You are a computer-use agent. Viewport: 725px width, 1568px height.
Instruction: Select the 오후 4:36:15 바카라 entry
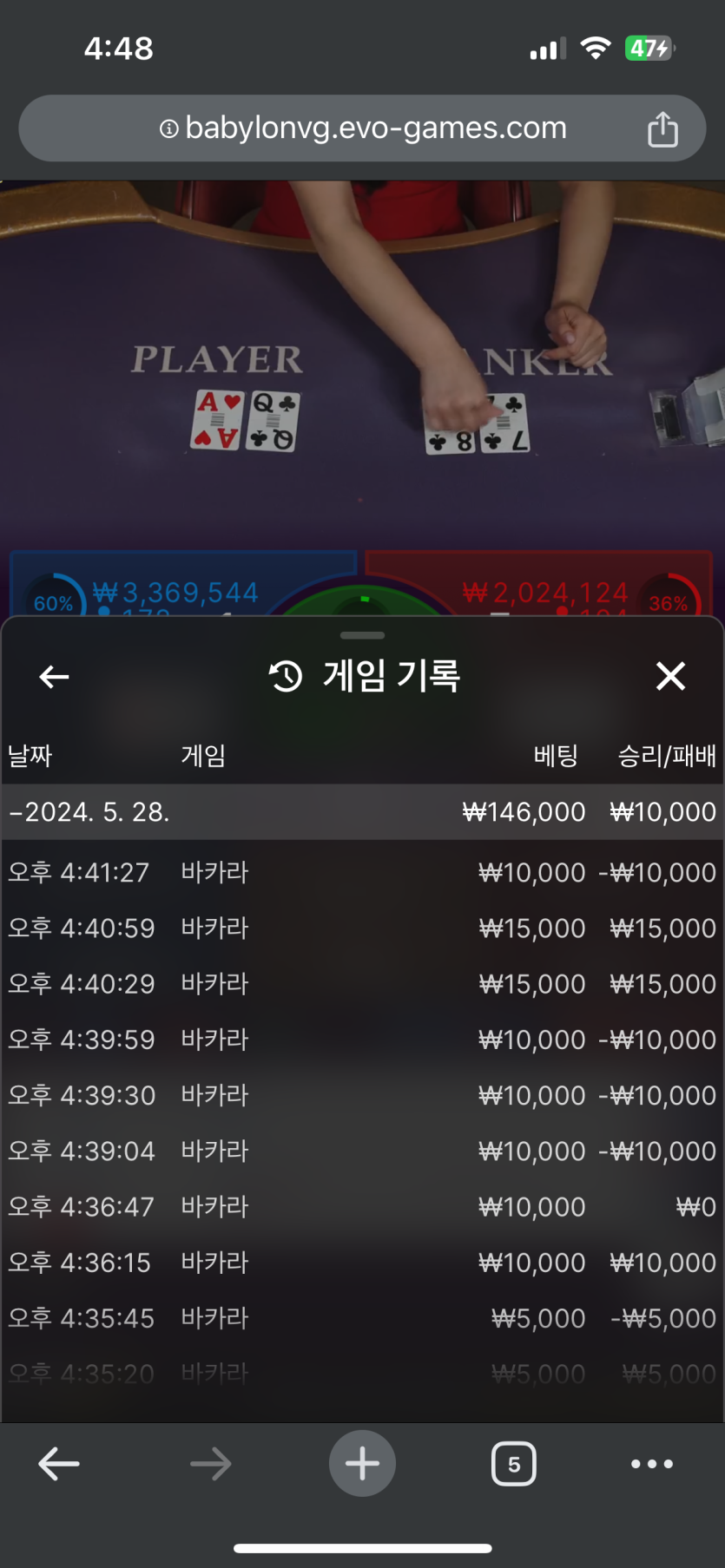point(362,1263)
